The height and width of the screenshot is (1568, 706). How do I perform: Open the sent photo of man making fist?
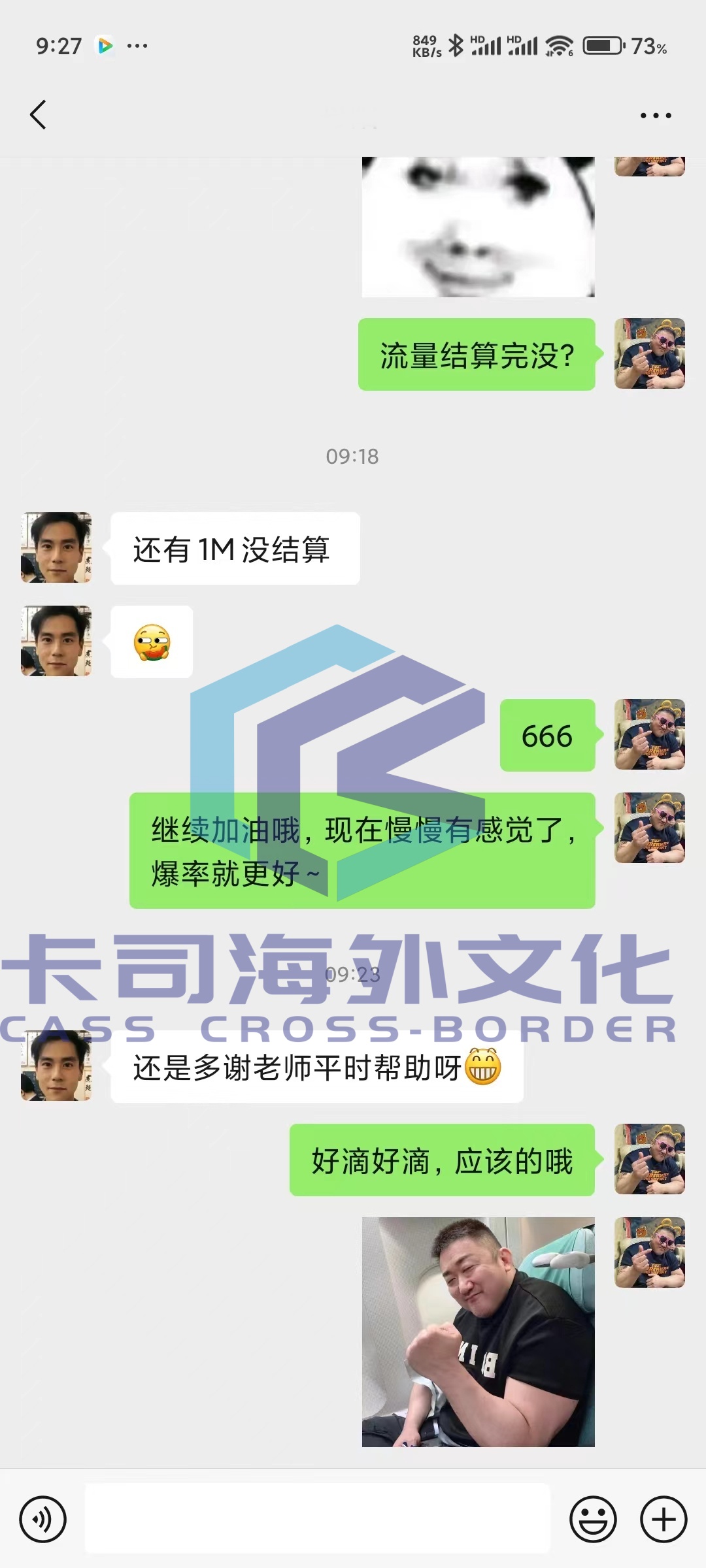pos(478,1332)
